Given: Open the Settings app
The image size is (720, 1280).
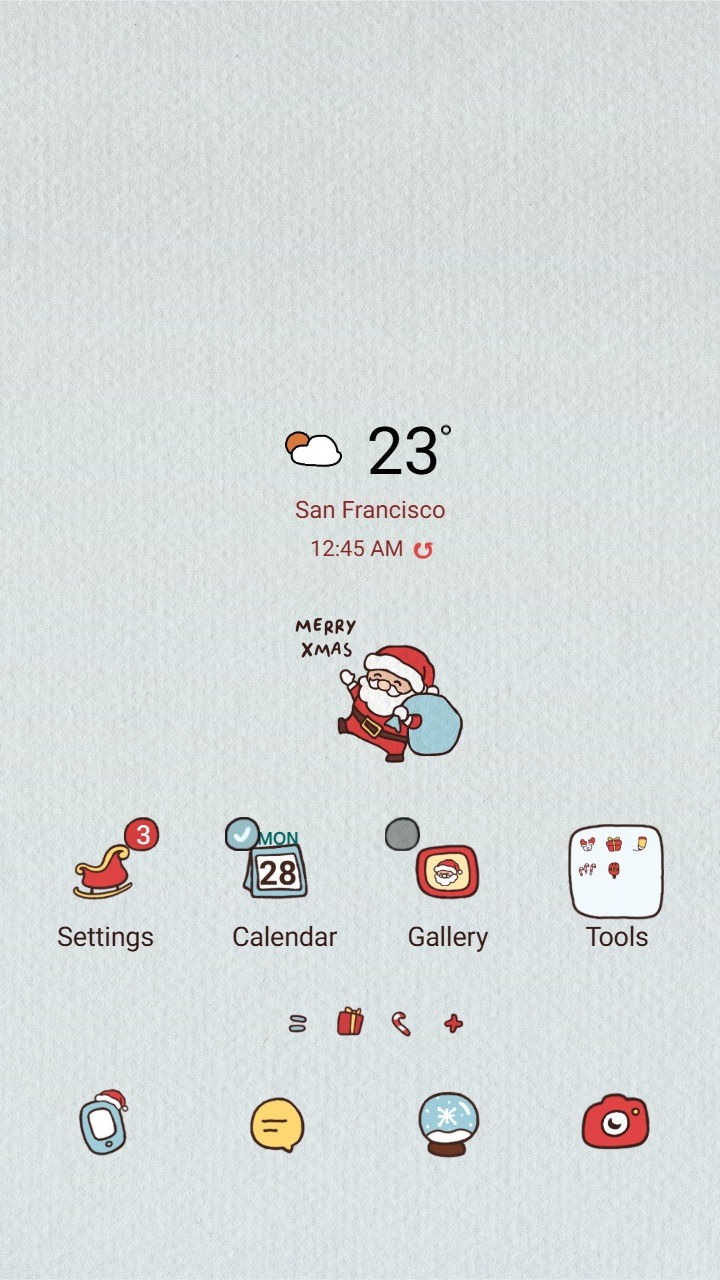Looking at the screenshot, I should pos(104,872).
